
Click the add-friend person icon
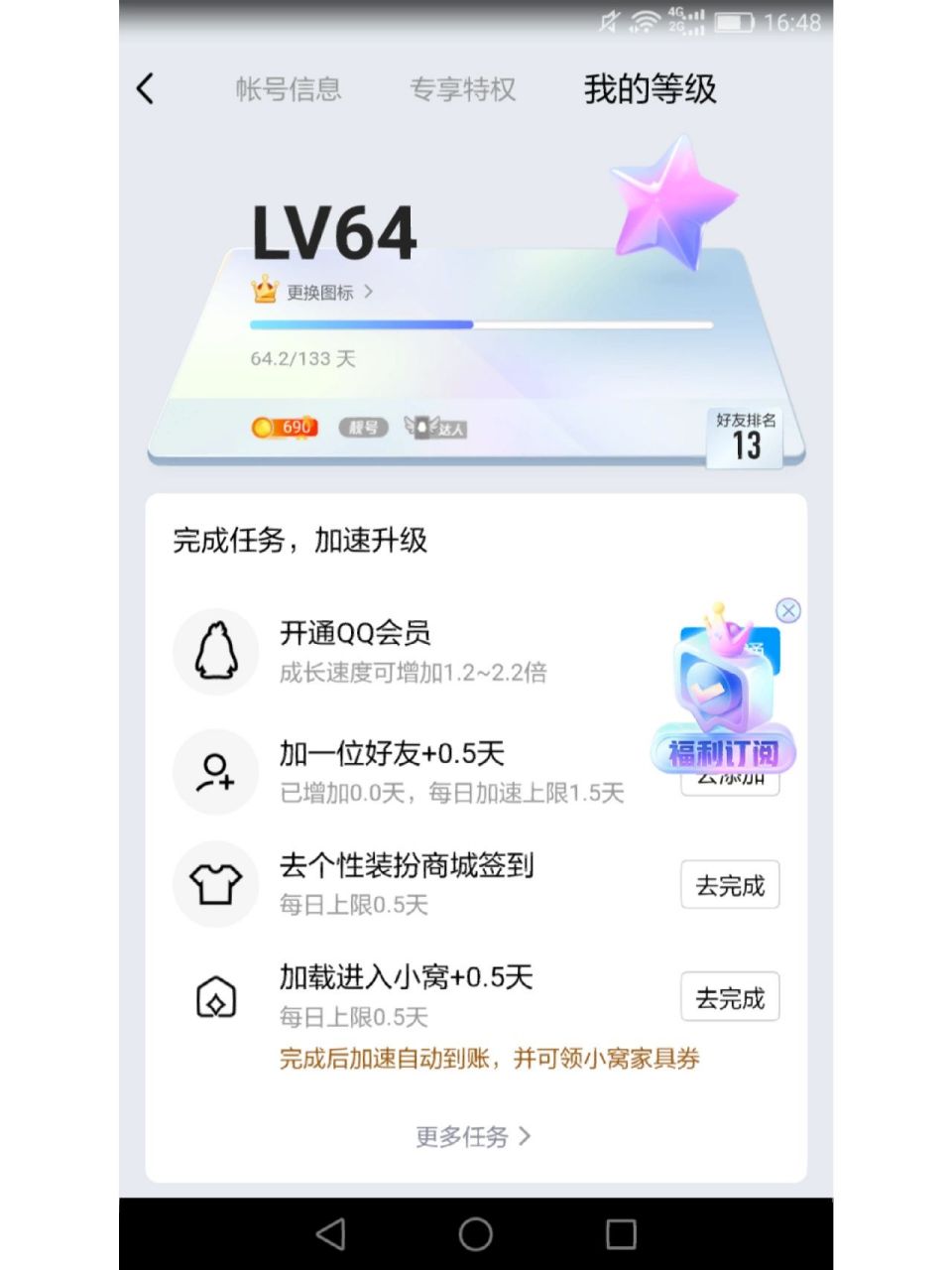coord(216,772)
